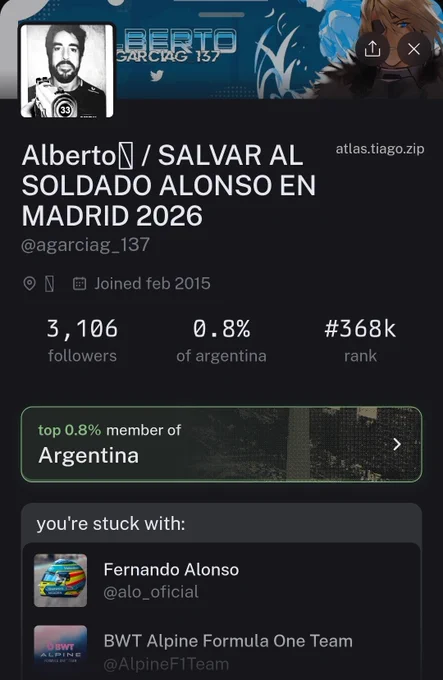Open BWT Alpine Formula One Team row
This screenshot has height=680, width=443.
221,651
